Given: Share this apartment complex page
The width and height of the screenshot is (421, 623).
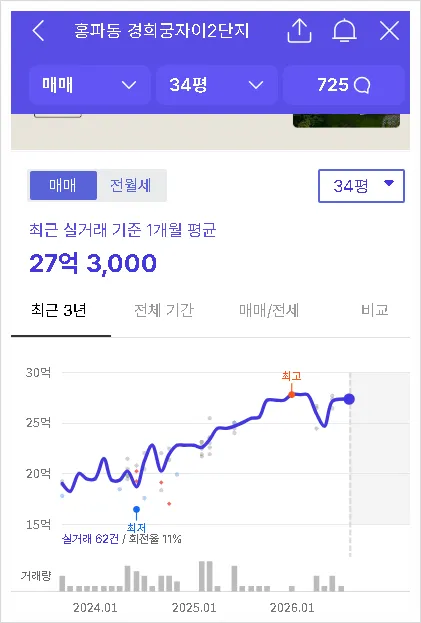Looking at the screenshot, I should (x=299, y=31).
